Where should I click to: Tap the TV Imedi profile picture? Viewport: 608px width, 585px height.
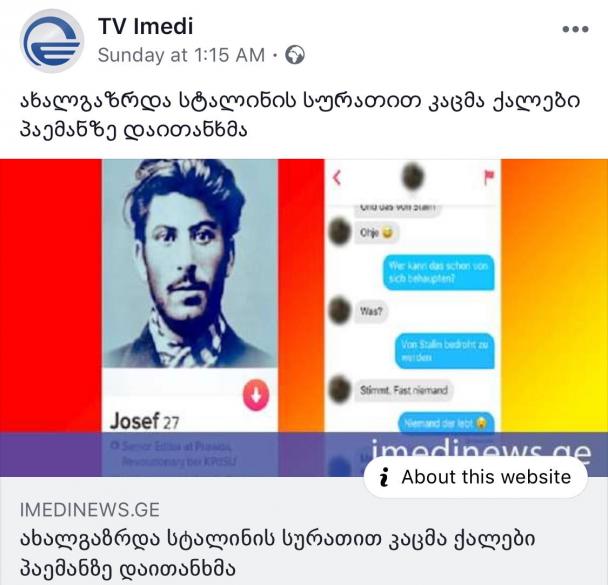[x=51, y=41]
